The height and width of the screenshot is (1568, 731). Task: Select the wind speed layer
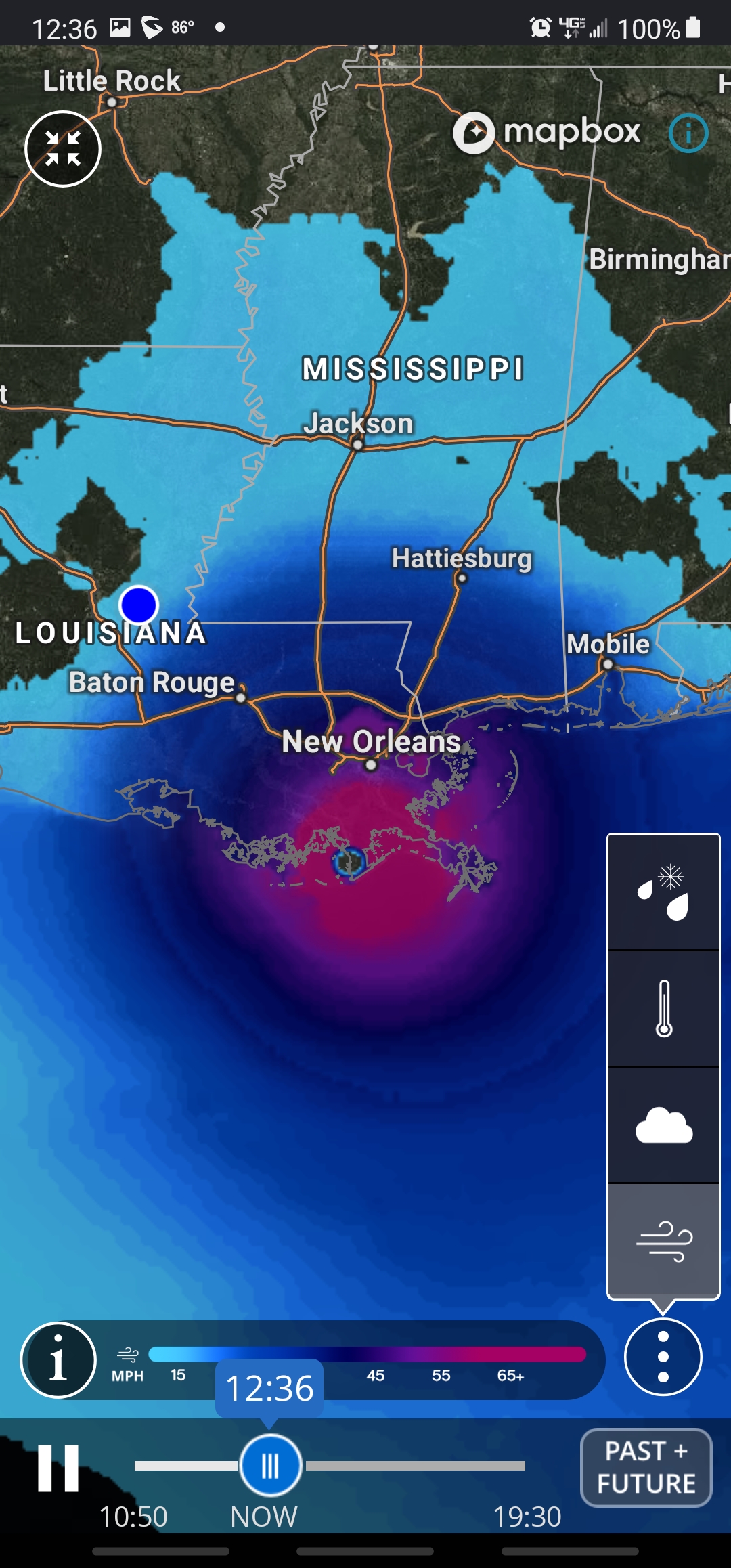tap(663, 1241)
